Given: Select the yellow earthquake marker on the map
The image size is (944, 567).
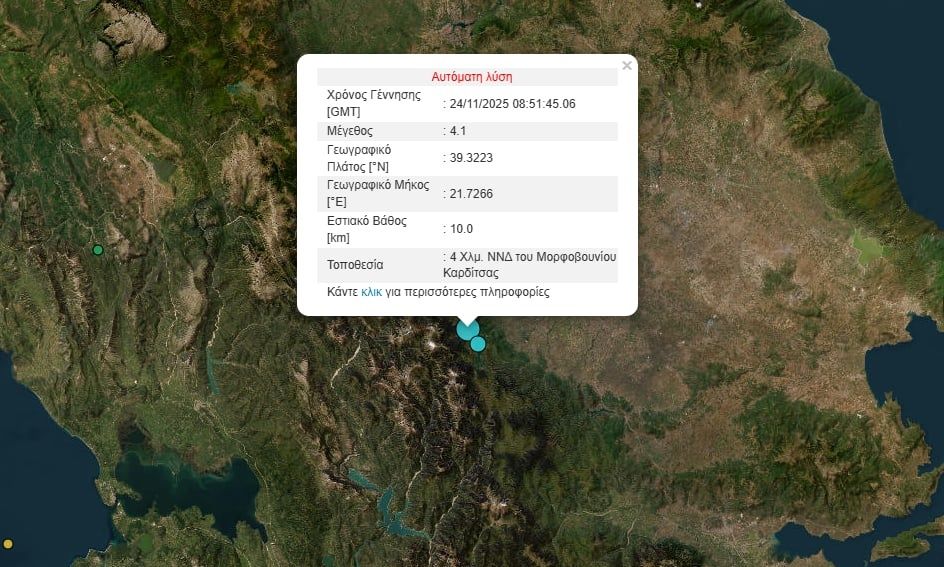Looking at the screenshot, I should click(x=8, y=544).
